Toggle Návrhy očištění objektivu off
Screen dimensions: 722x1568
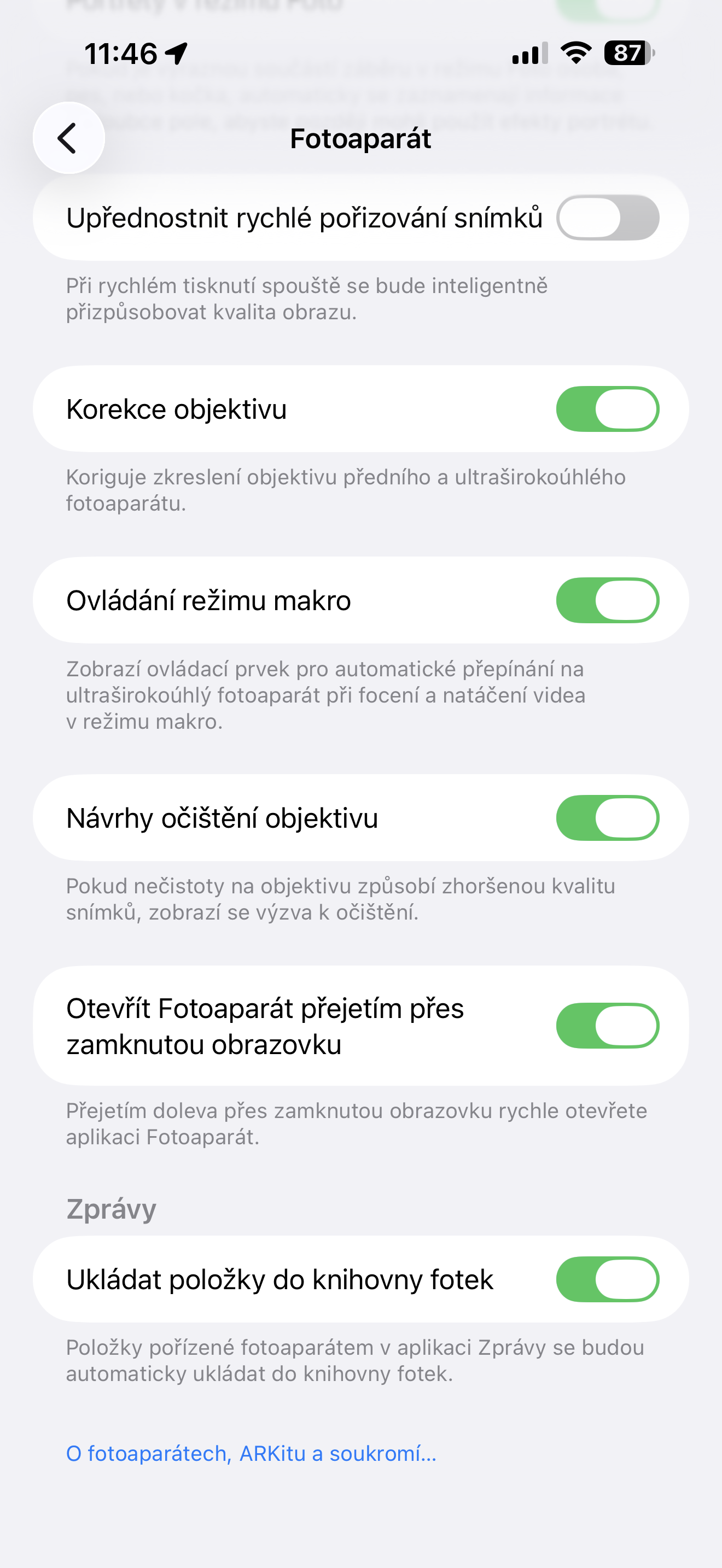pyautogui.click(x=607, y=818)
